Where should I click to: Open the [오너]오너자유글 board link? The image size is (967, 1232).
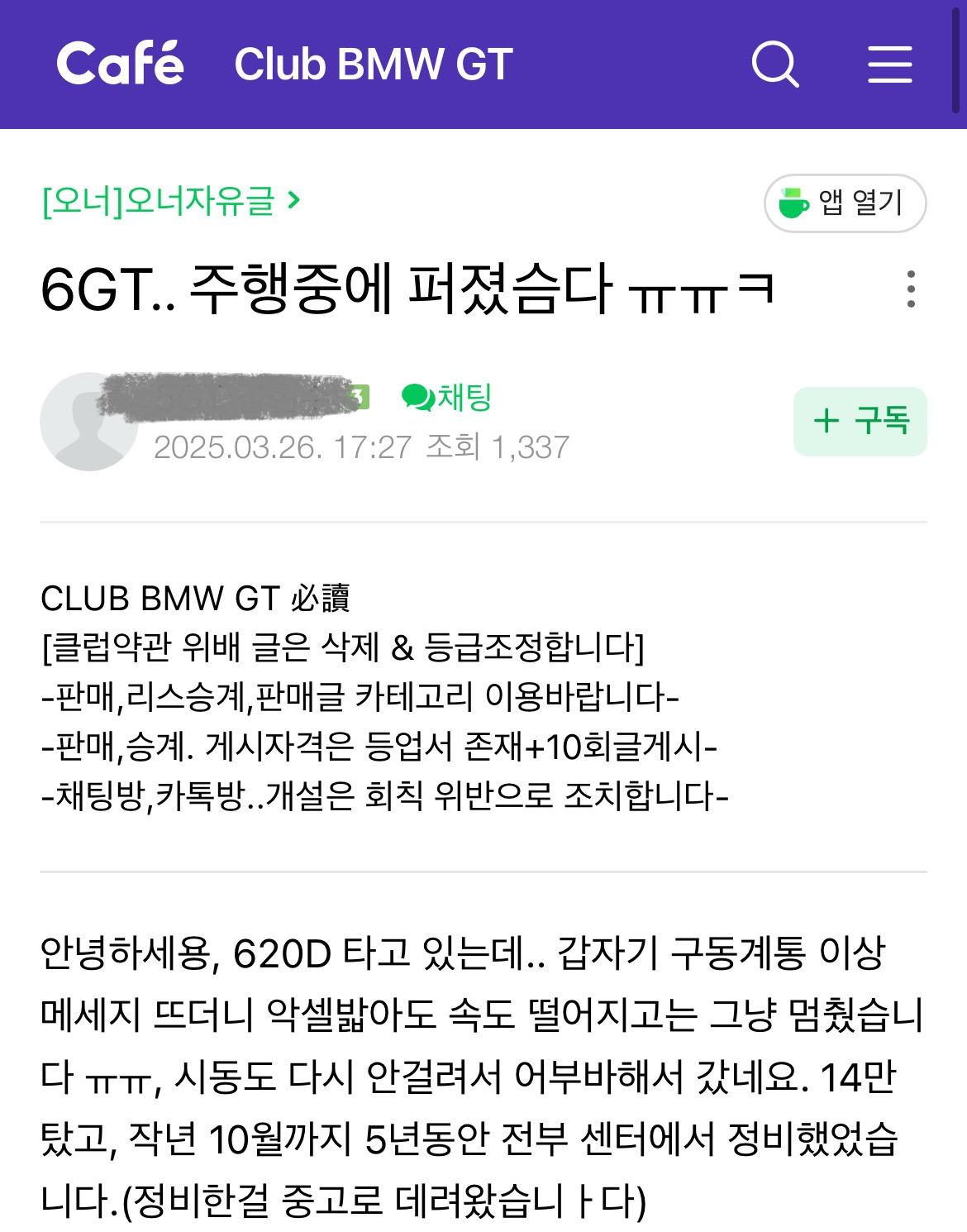click(171, 200)
